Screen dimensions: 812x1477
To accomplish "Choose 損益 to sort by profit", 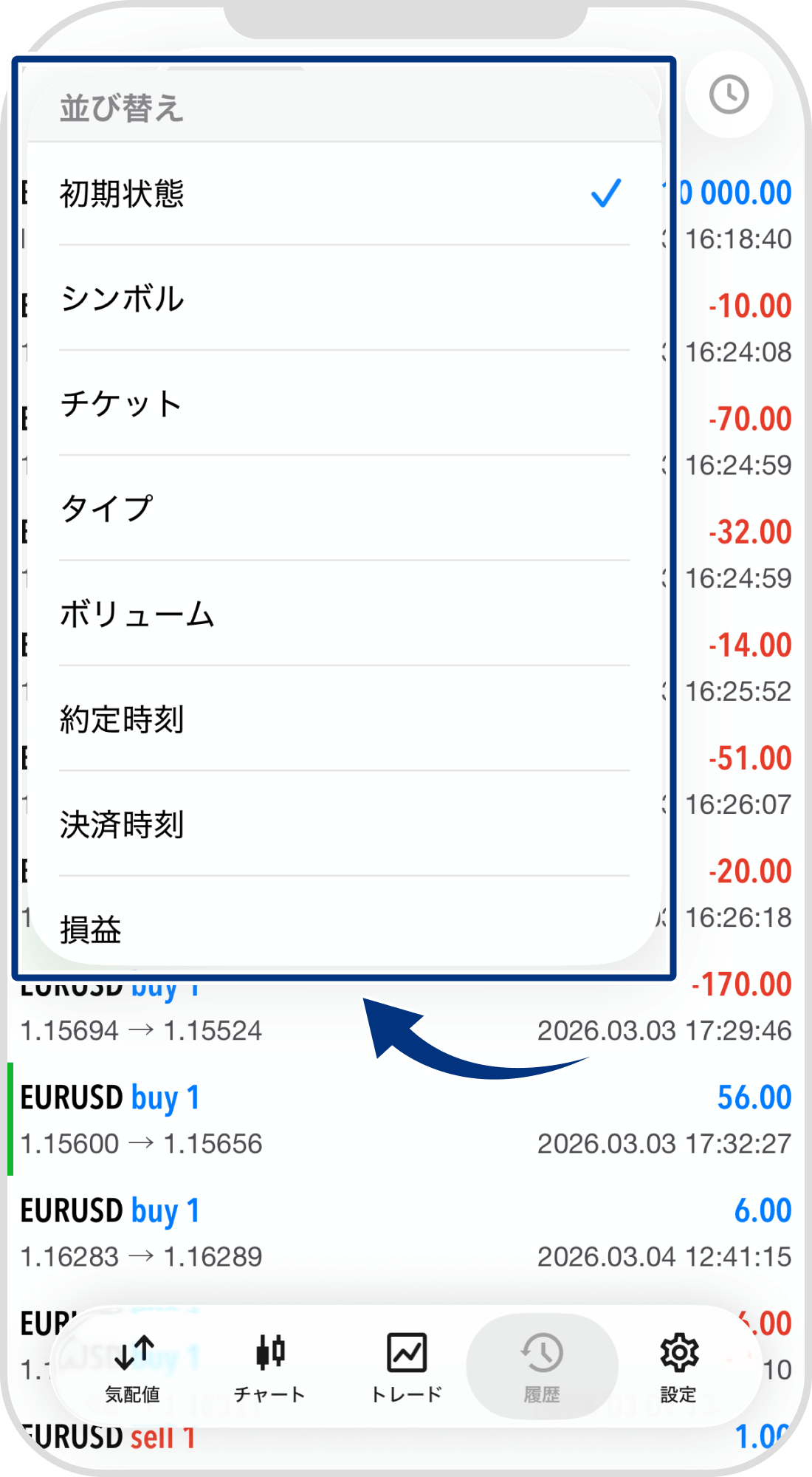I will [x=343, y=928].
